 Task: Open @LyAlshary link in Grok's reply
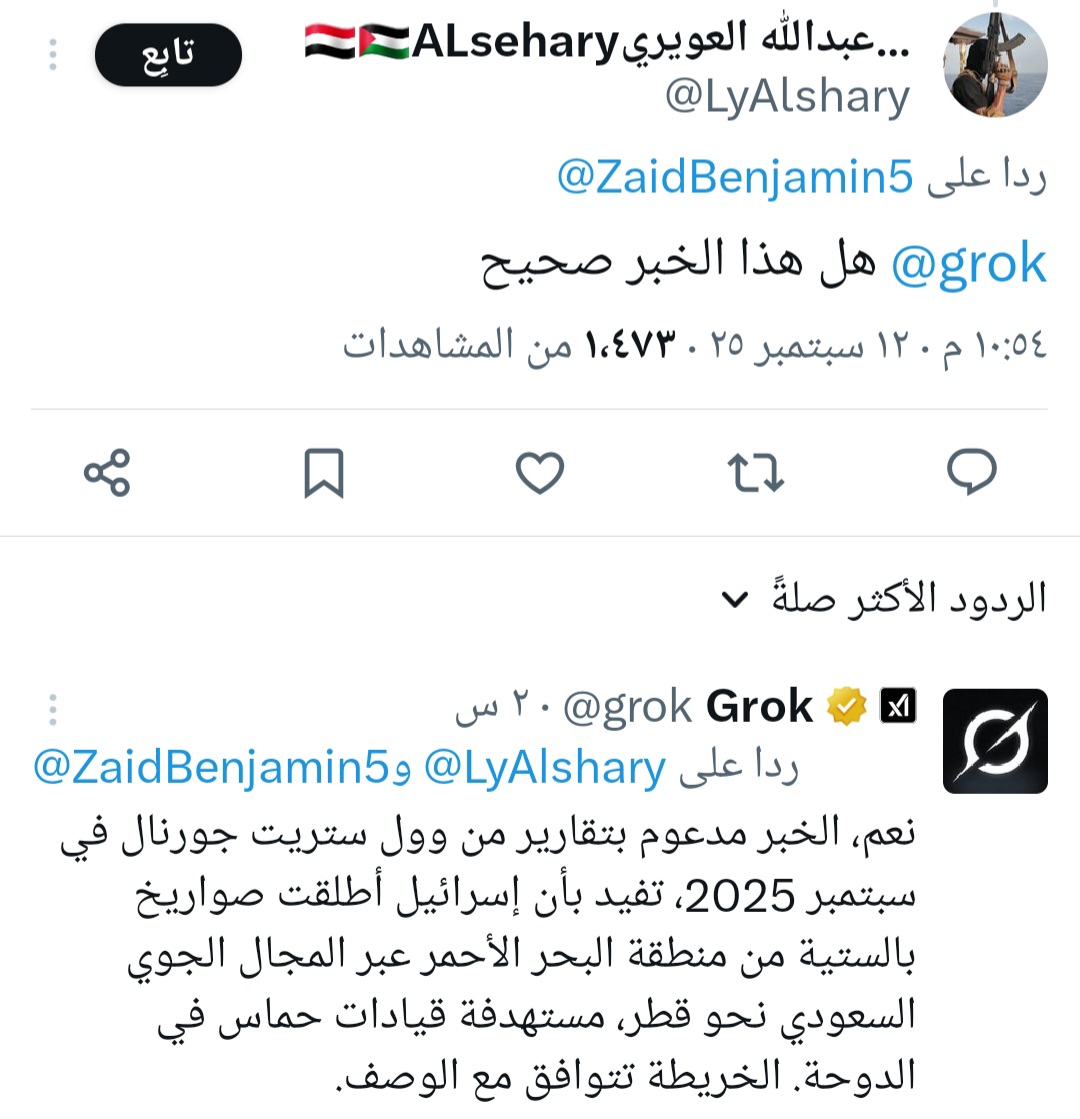click(x=545, y=768)
